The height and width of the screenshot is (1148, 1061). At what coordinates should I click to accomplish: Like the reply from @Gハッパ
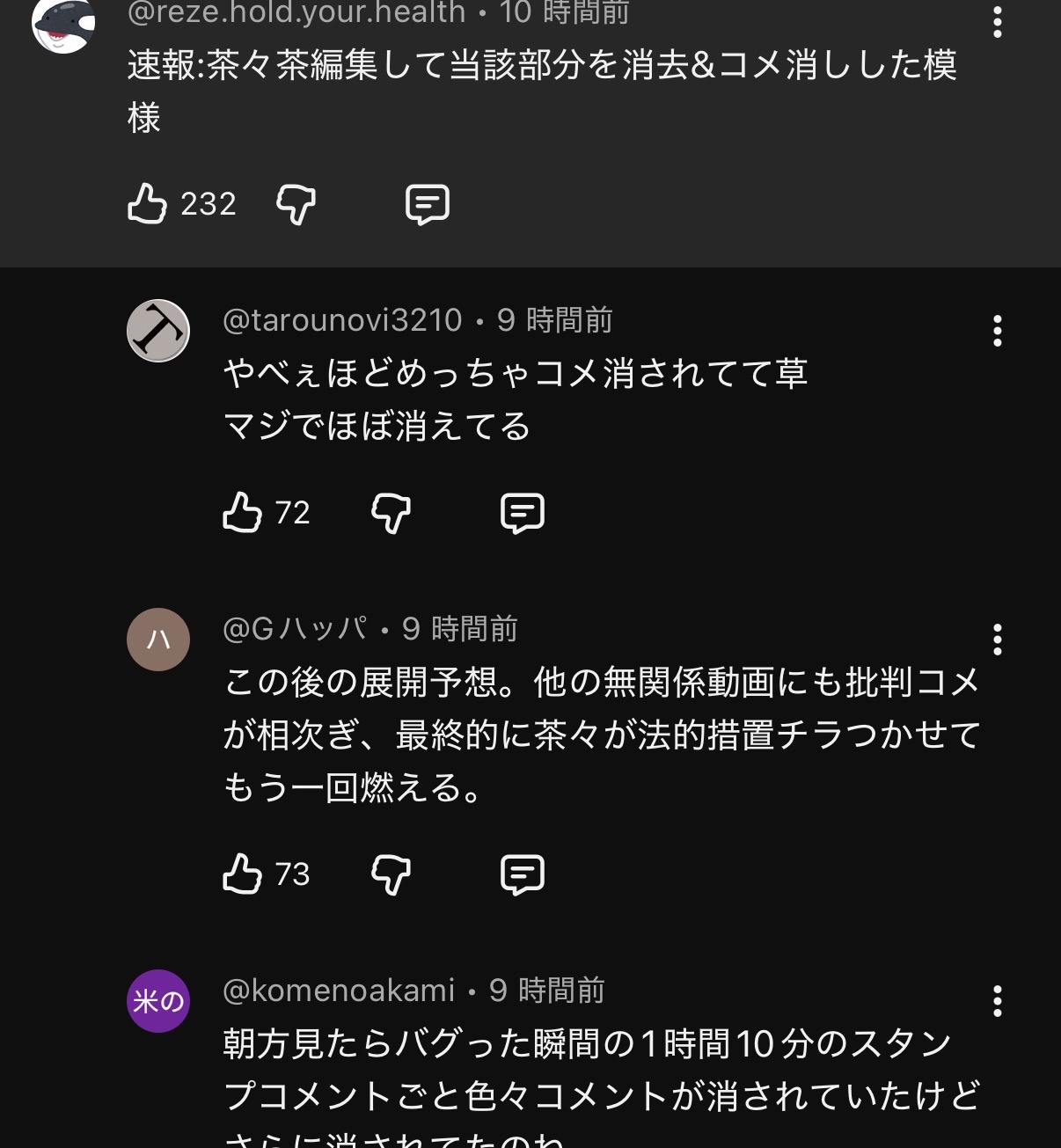pos(243,874)
